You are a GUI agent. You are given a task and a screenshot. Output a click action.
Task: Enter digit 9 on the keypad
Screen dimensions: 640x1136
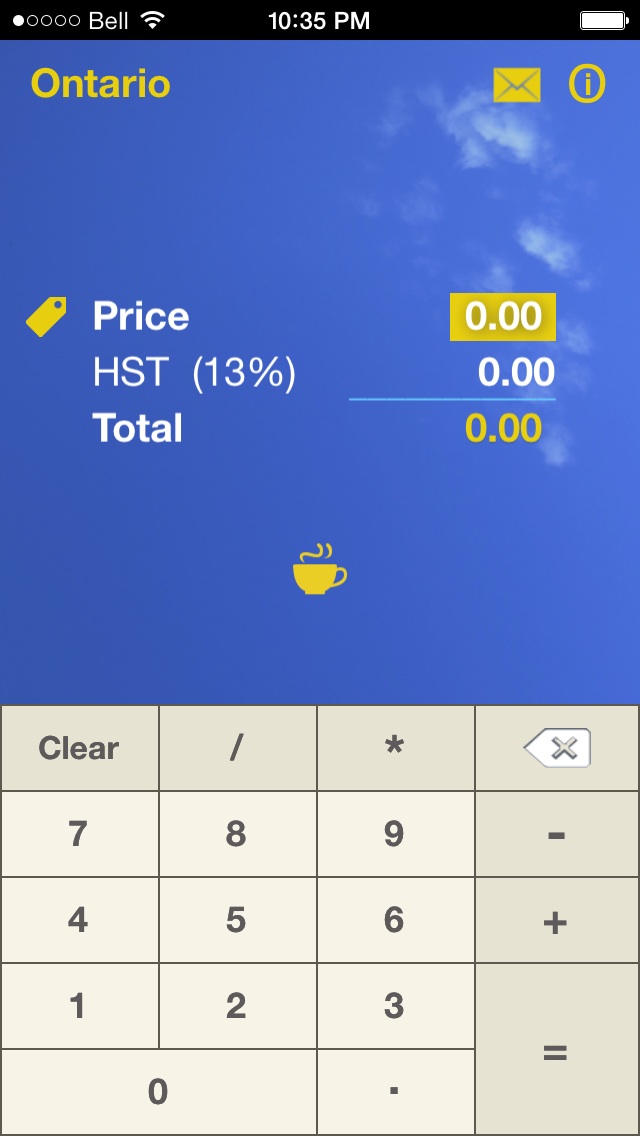click(x=395, y=834)
